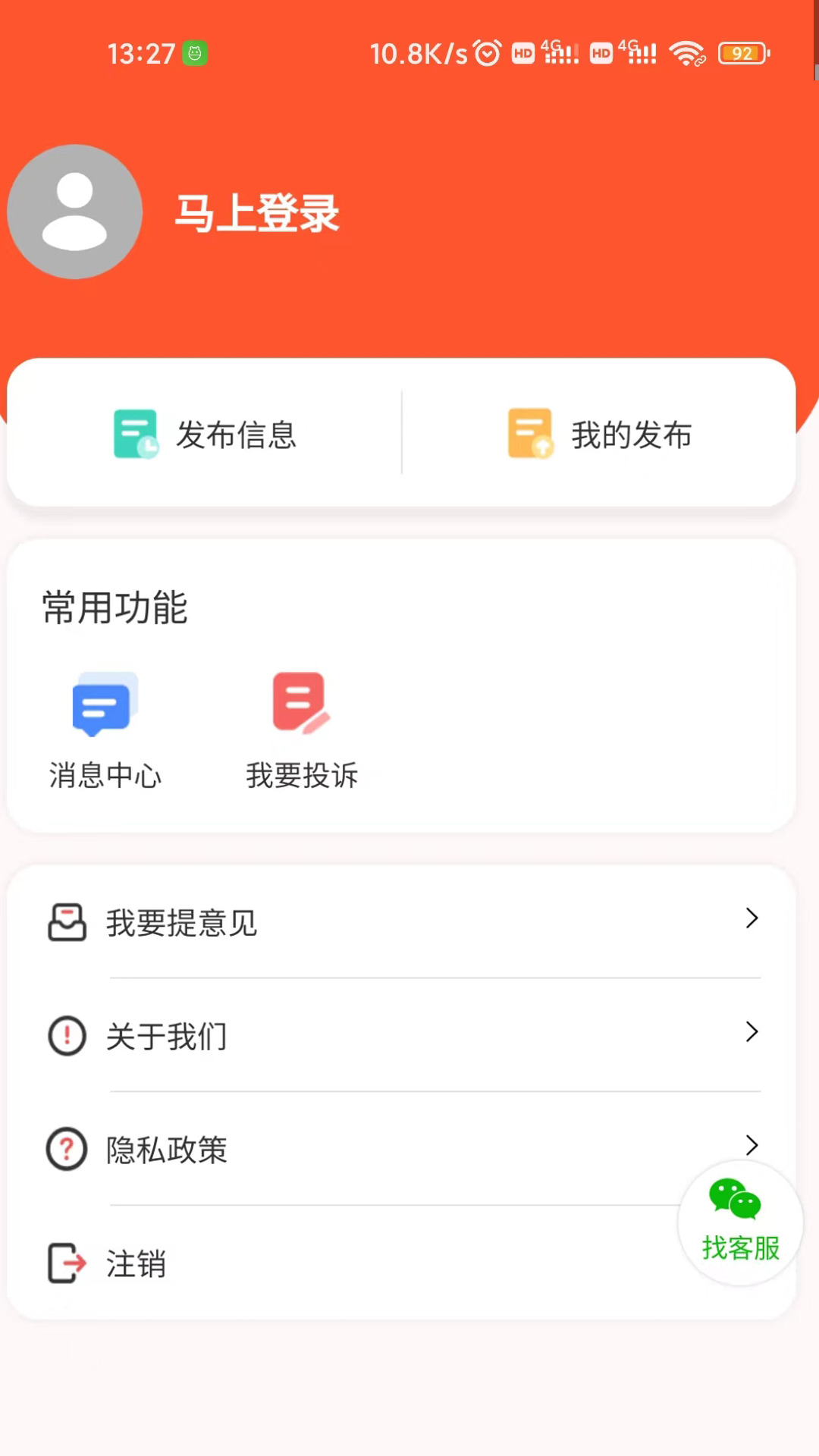Viewport: 819px width, 1456px height.
Task: Tap 马上登录 to log in
Action: tap(256, 213)
